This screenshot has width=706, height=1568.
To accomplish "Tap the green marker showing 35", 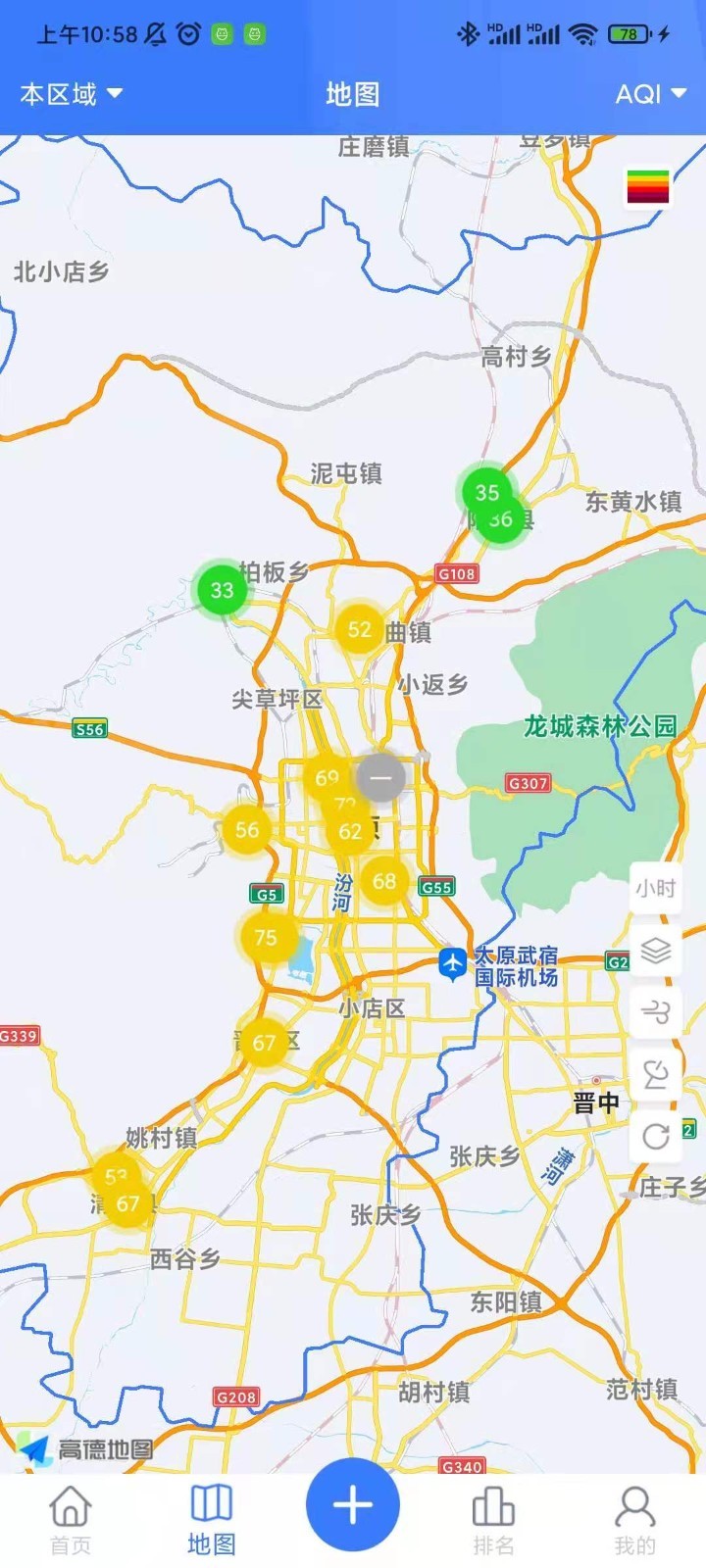I will pos(486,491).
